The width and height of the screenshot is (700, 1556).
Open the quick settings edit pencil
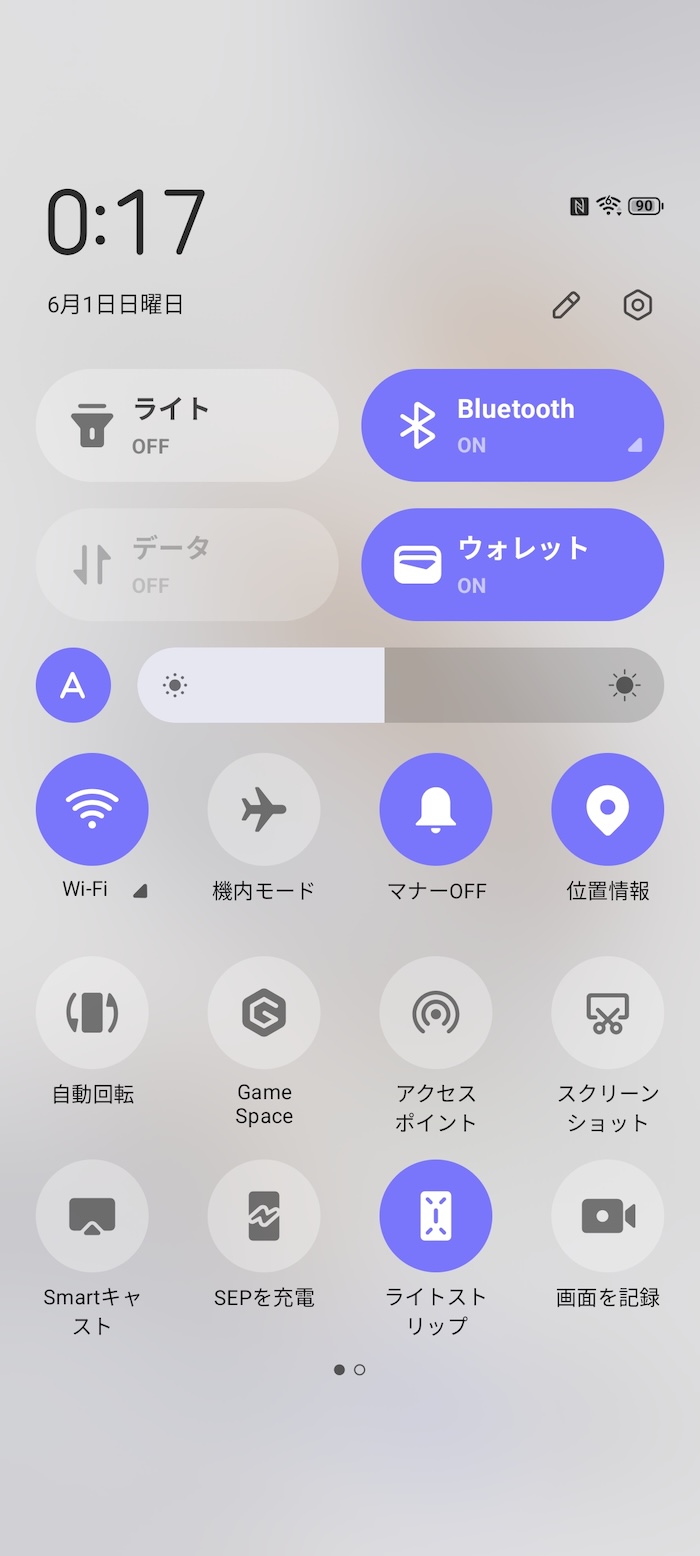tap(566, 305)
